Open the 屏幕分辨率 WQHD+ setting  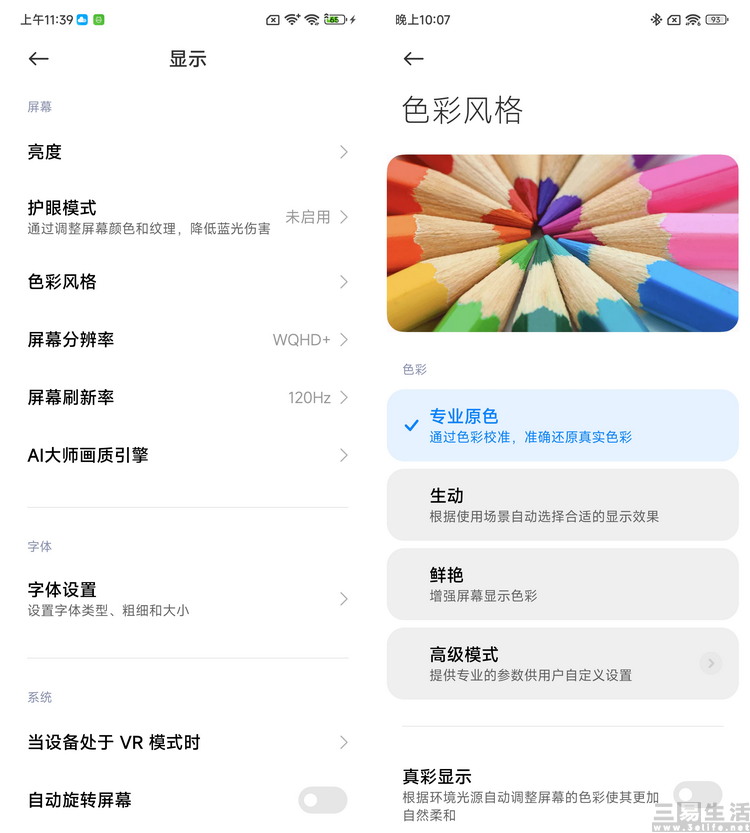343,340
